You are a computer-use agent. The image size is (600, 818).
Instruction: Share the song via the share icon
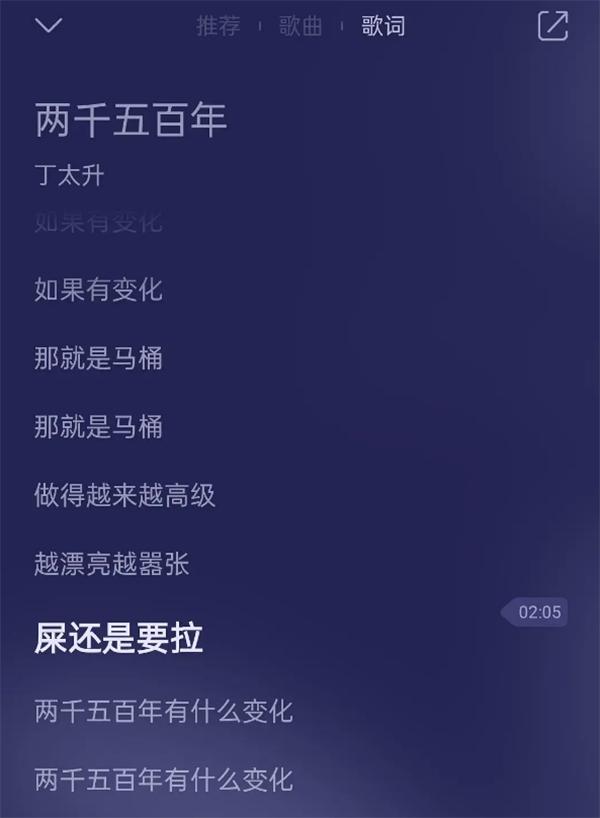point(553,26)
